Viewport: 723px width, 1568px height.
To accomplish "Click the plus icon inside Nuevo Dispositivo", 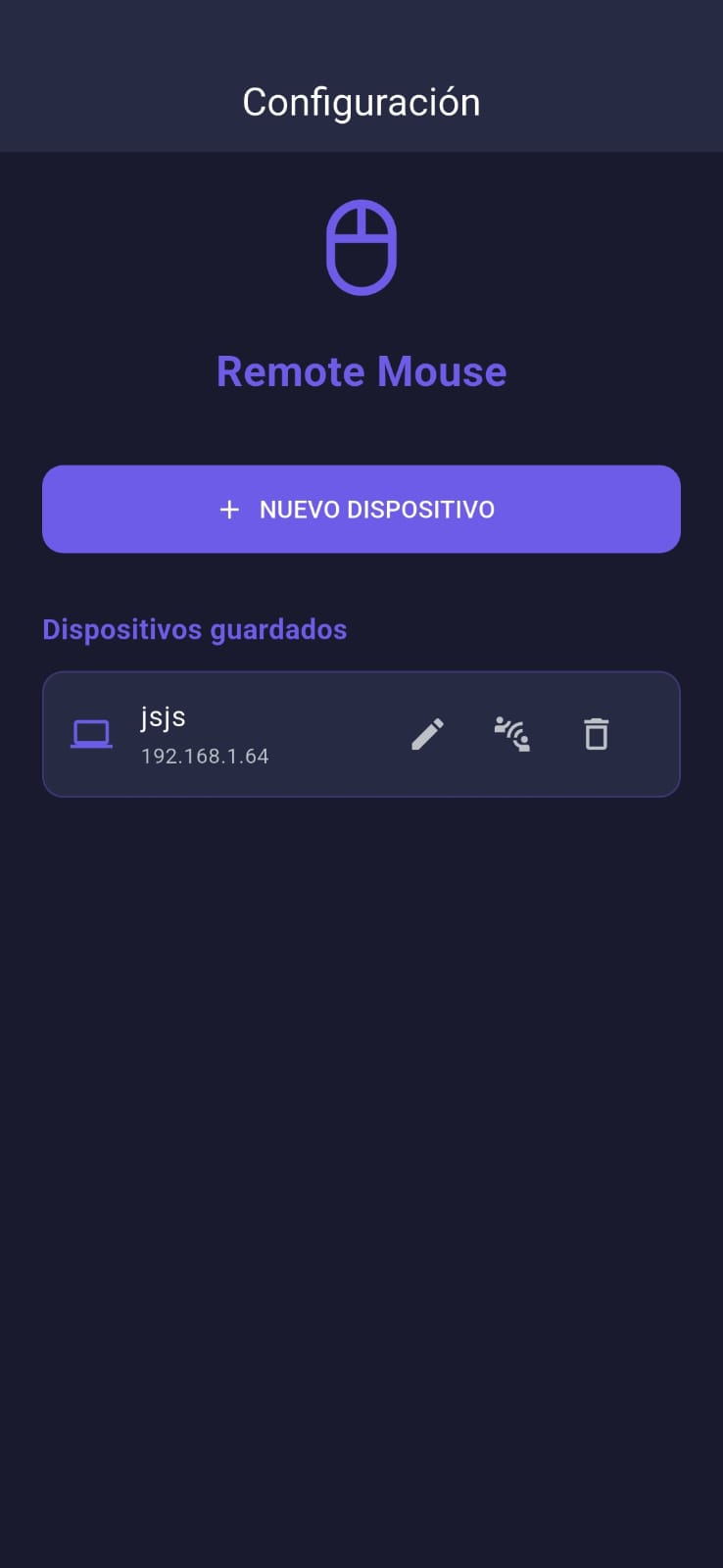I will (x=229, y=509).
